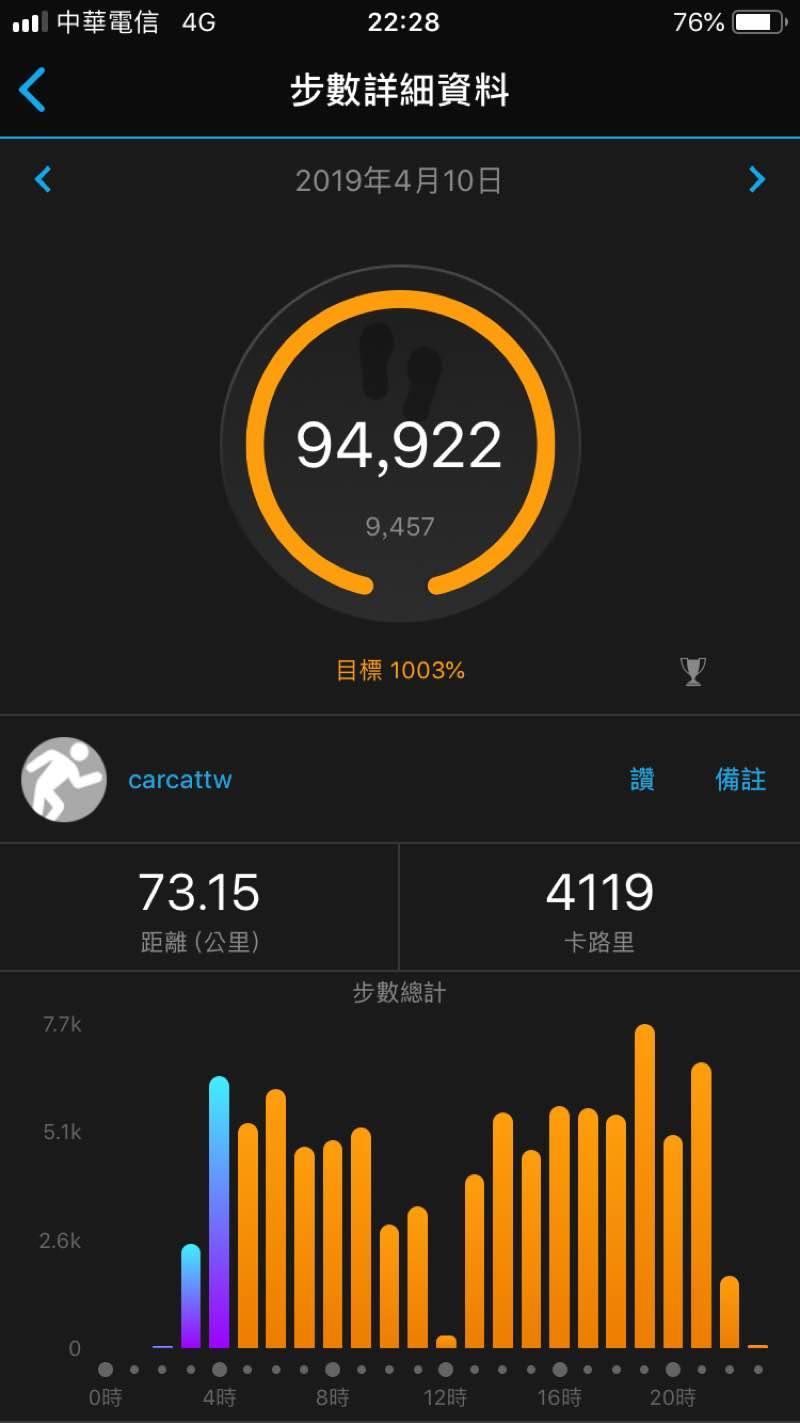Go back from the step details (步數詳細資料) page
Image resolution: width=800 pixels, height=1423 pixels.
tap(32, 90)
